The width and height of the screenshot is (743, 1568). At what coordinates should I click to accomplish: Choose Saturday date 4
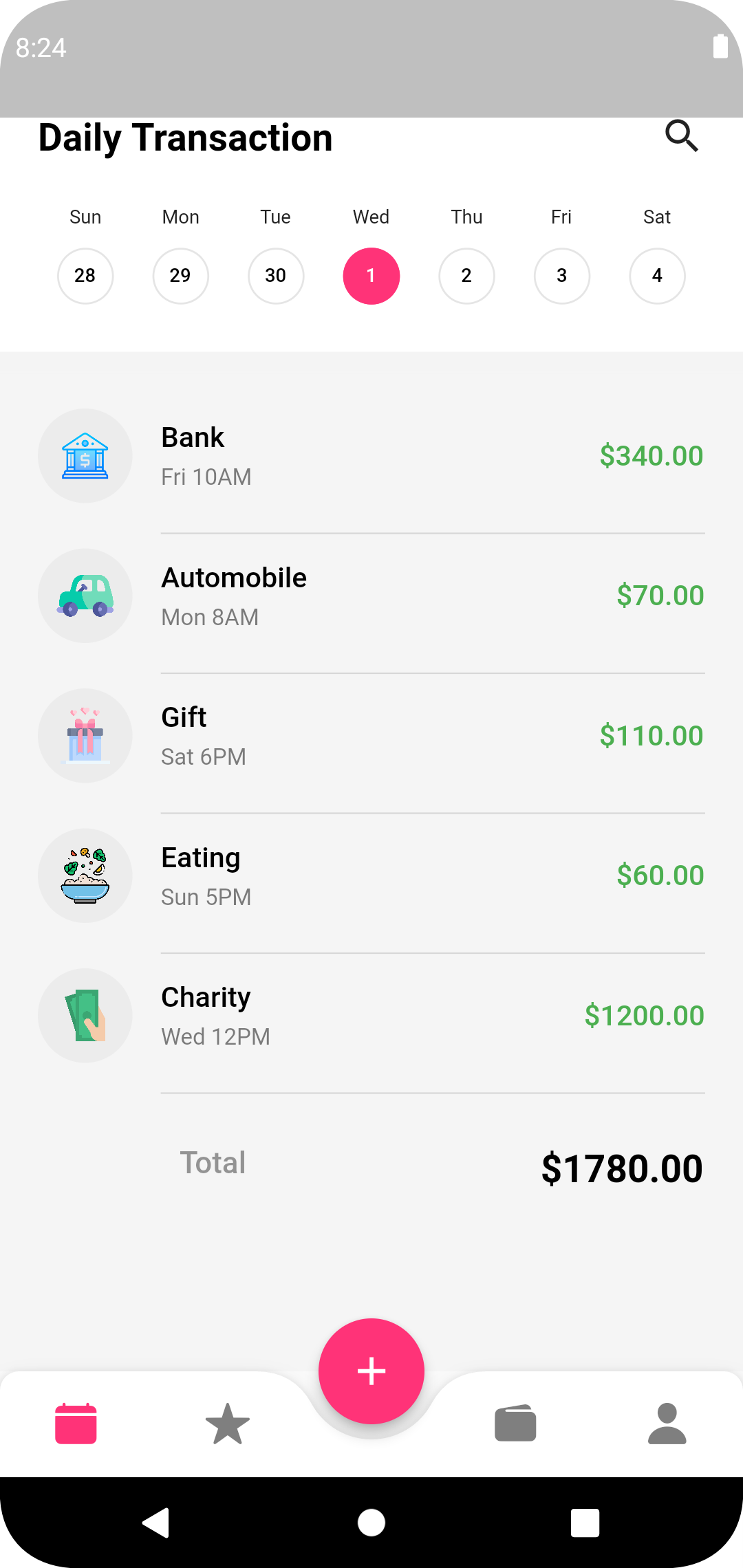657,275
